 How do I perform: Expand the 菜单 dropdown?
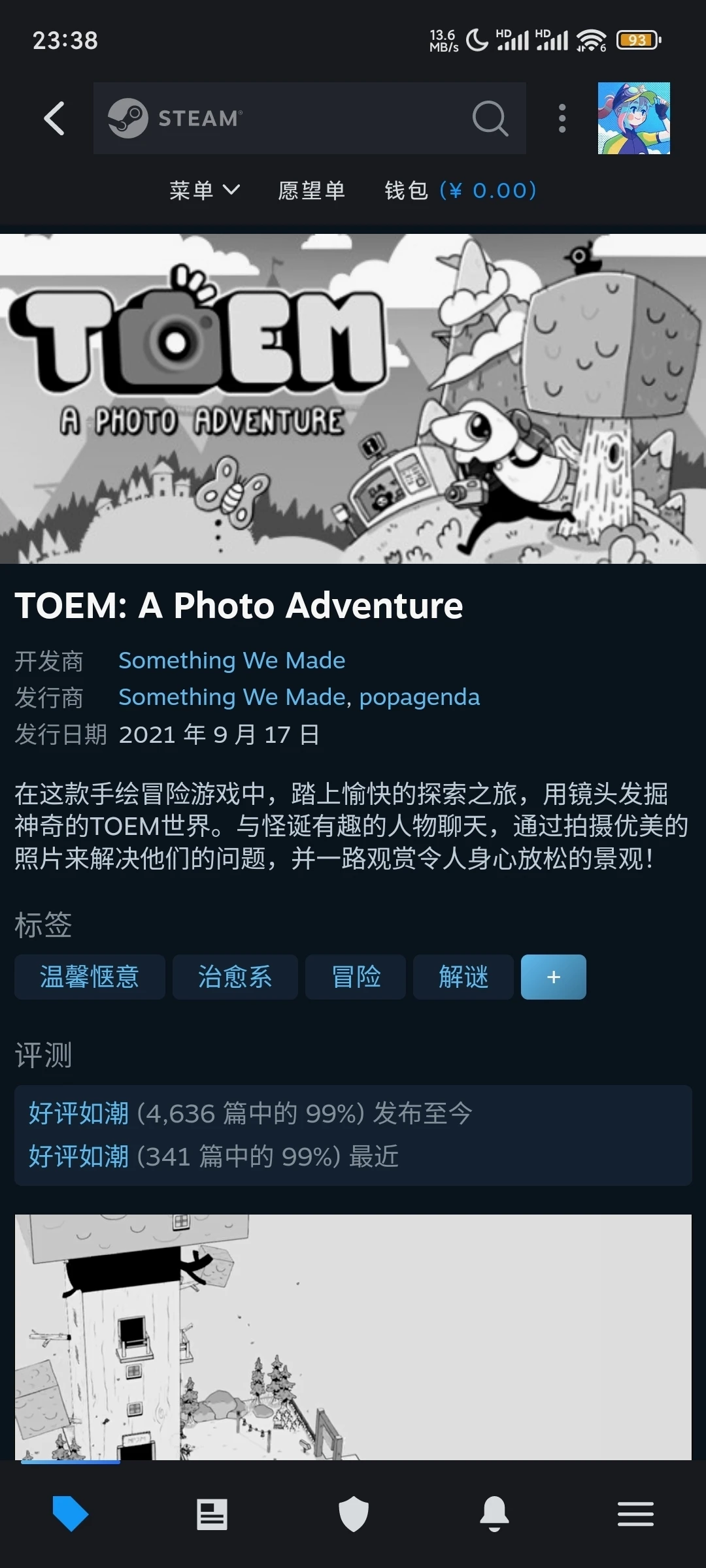(204, 190)
